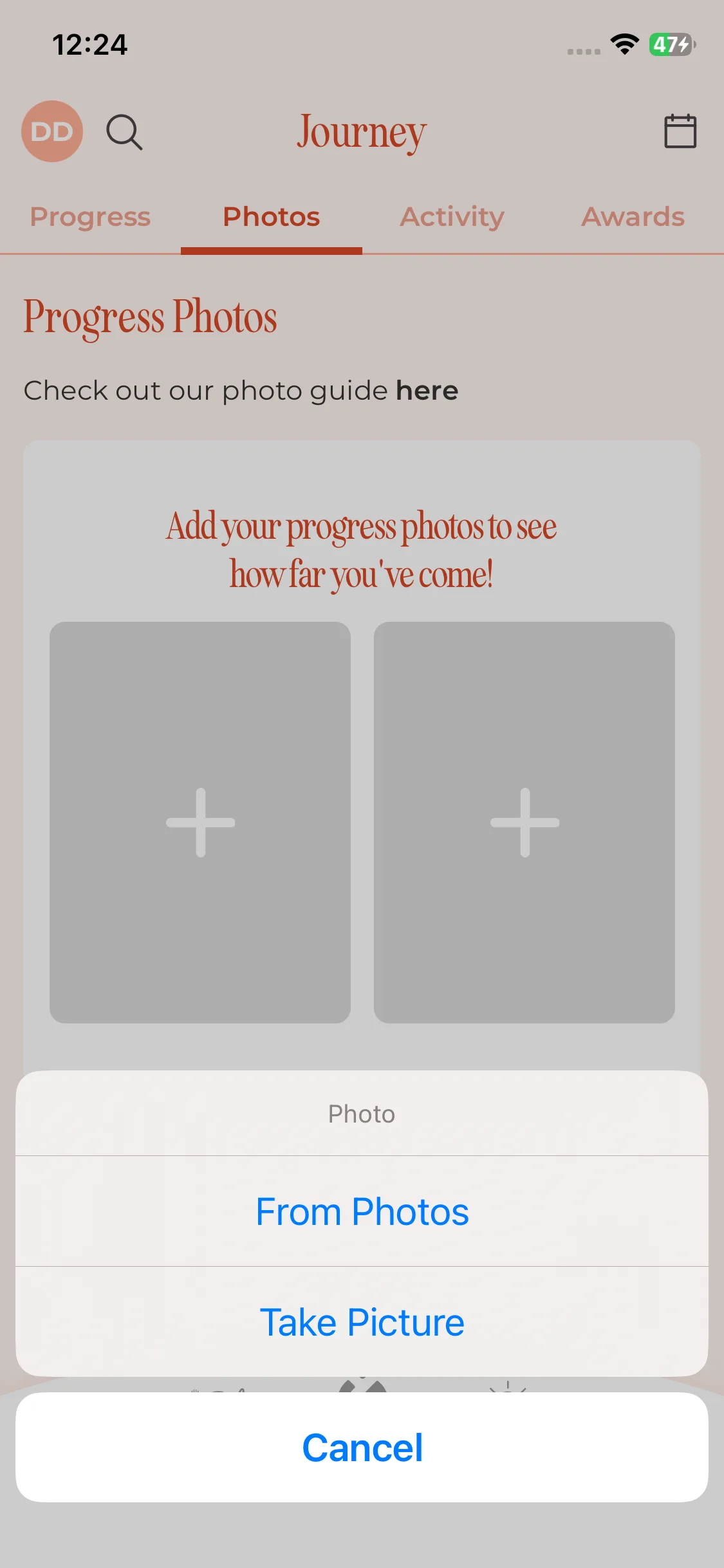Select Take Picture option
This screenshot has width=724, height=1568.
(362, 1321)
